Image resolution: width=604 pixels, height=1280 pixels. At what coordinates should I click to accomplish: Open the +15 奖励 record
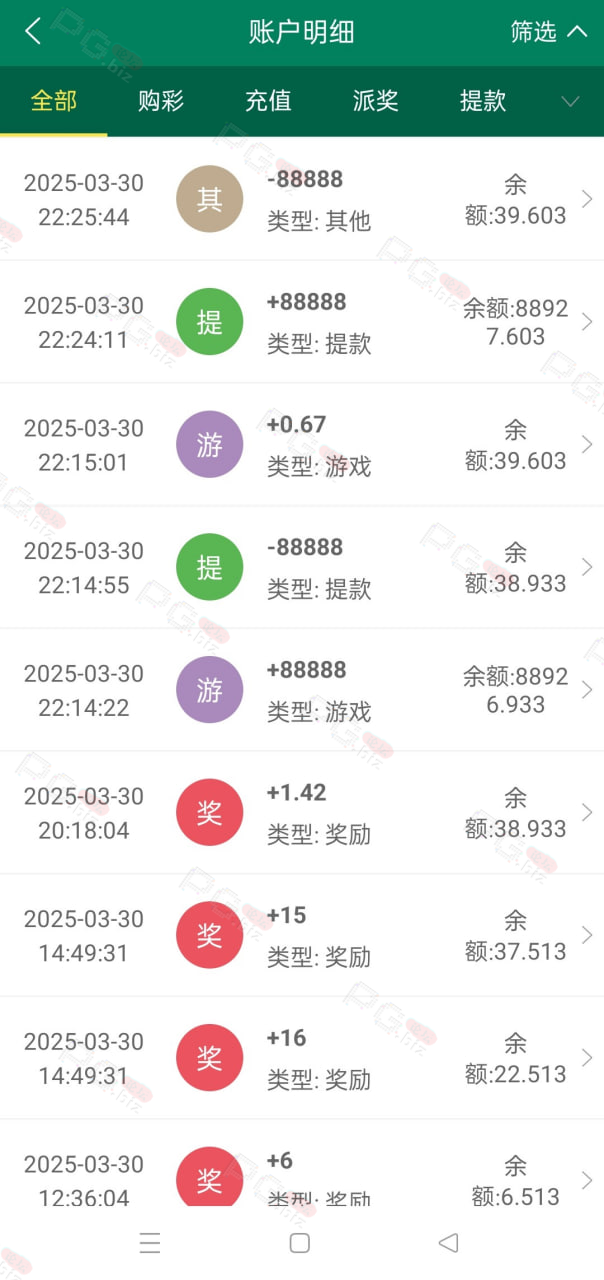[302, 935]
